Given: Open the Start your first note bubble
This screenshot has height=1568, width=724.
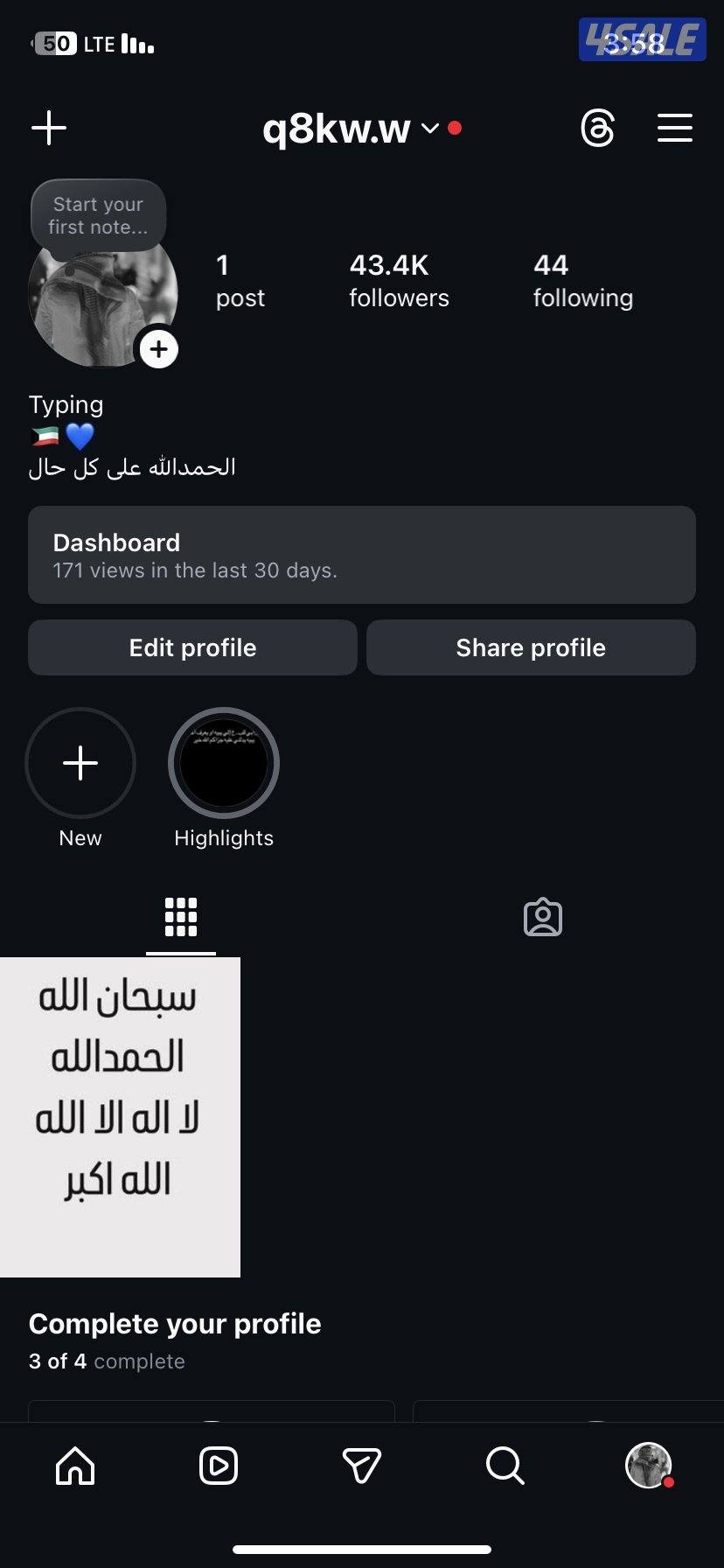Looking at the screenshot, I should coord(97,215).
